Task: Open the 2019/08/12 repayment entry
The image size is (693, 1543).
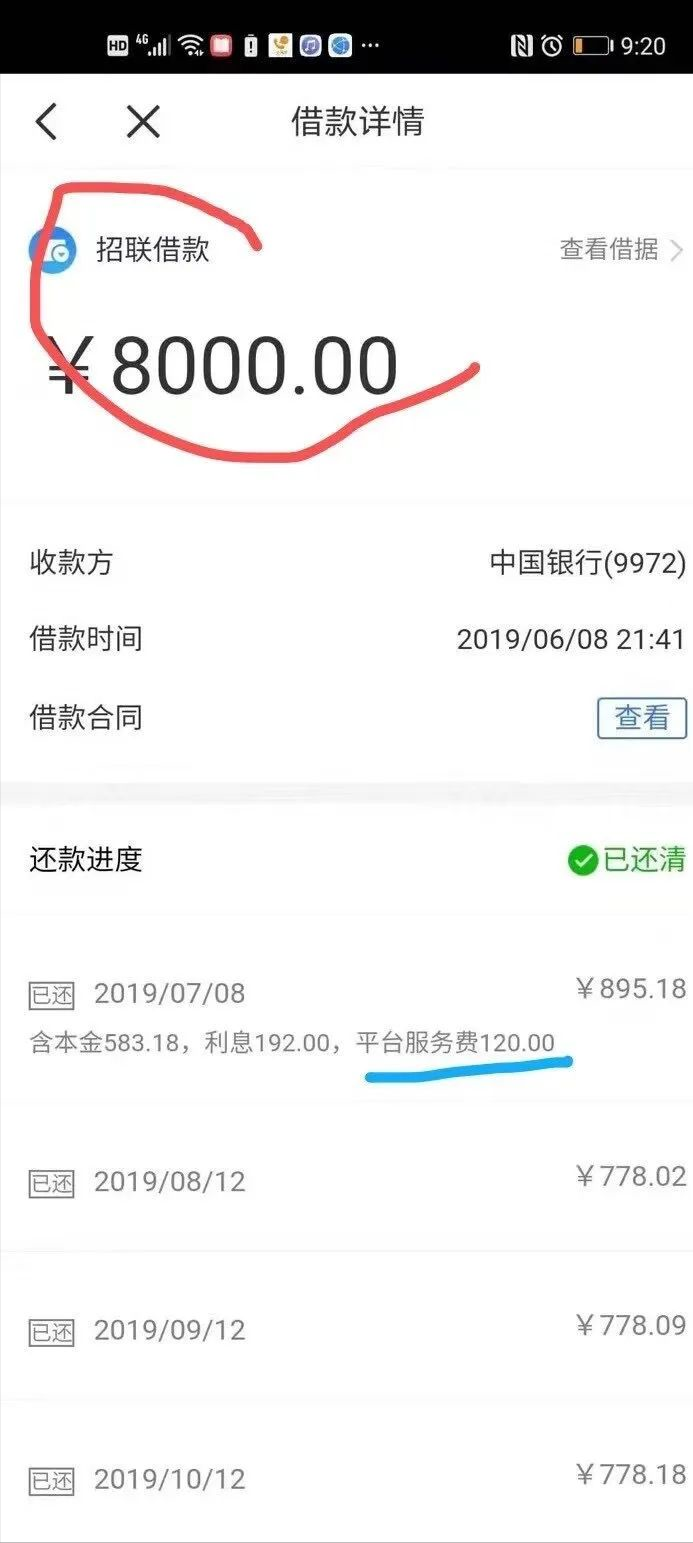Action: [346, 1180]
